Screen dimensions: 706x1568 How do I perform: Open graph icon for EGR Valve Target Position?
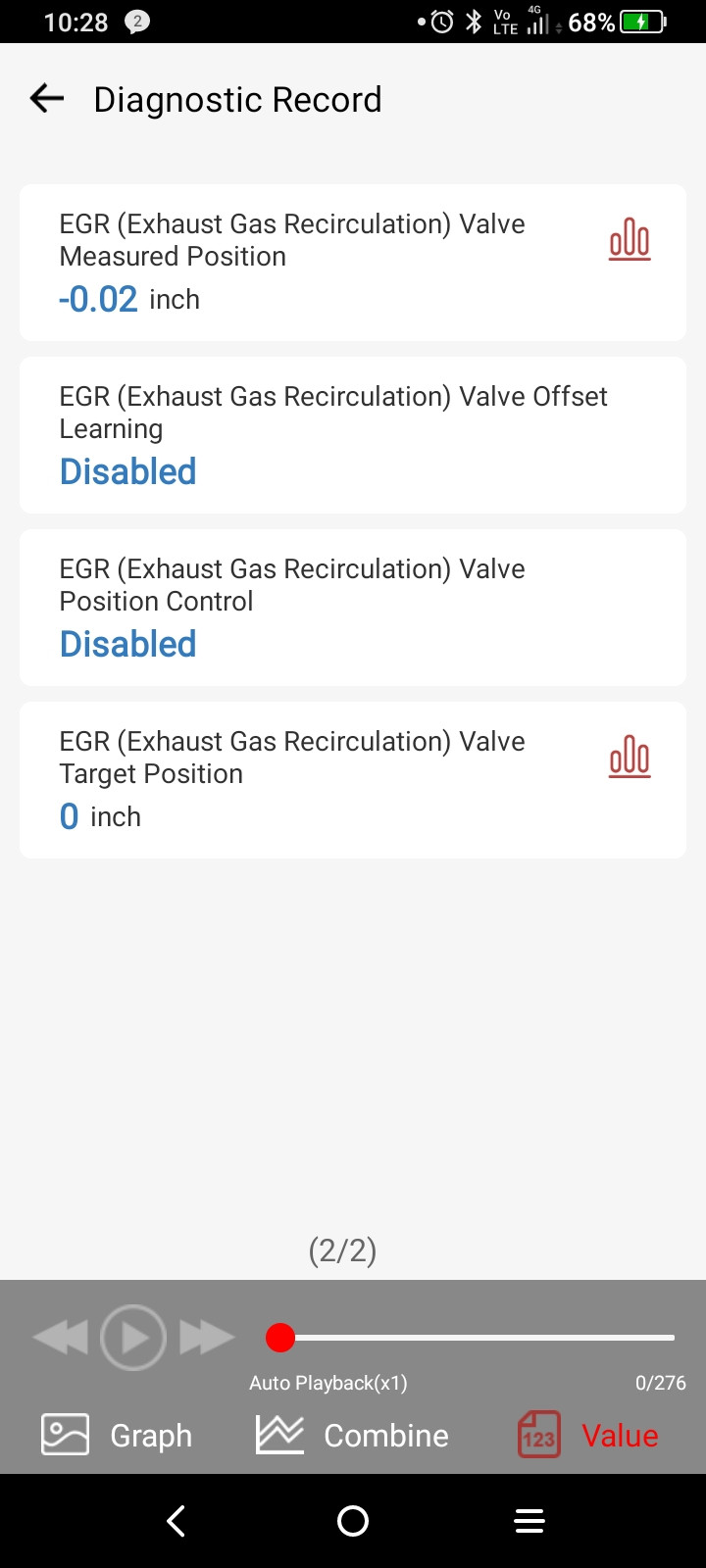pyautogui.click(x=630, y=758)
